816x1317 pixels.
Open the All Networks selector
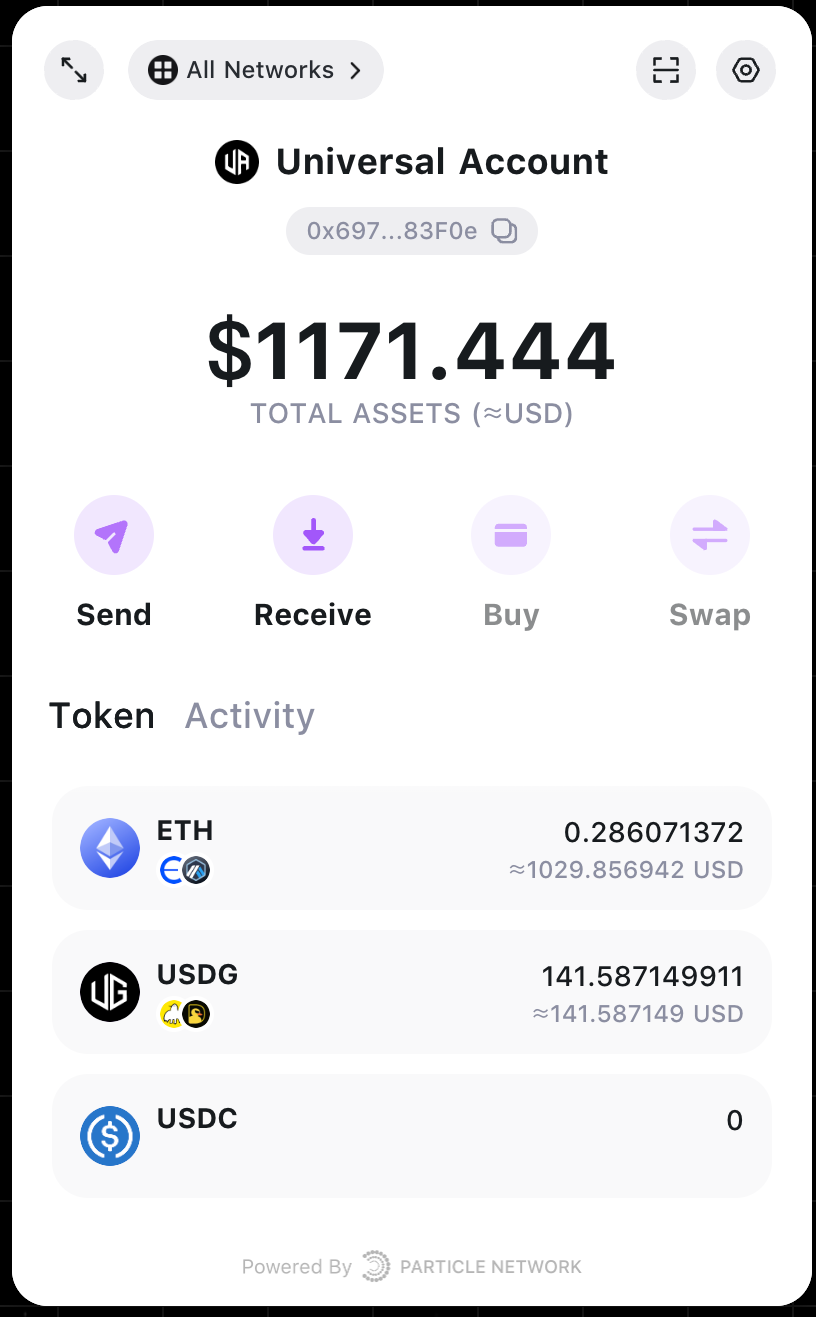(x=255, y=70)
